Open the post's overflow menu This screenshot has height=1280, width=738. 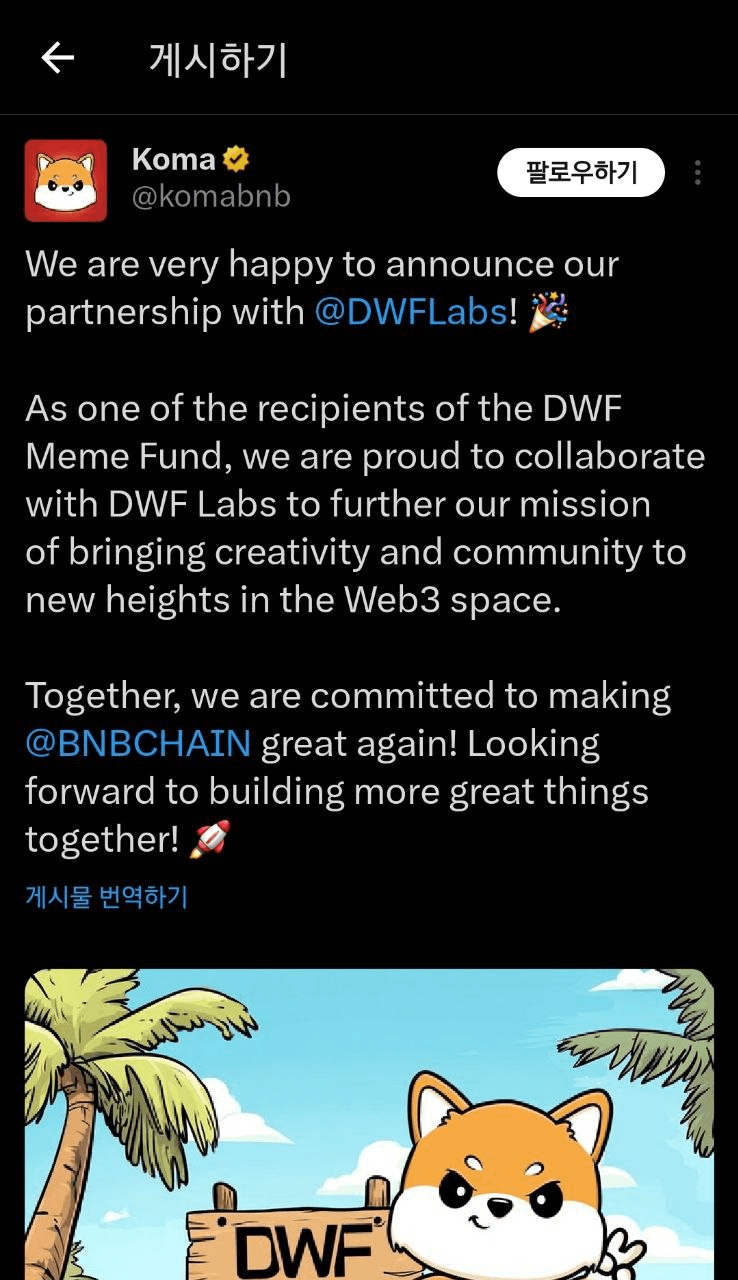(697, 173)
